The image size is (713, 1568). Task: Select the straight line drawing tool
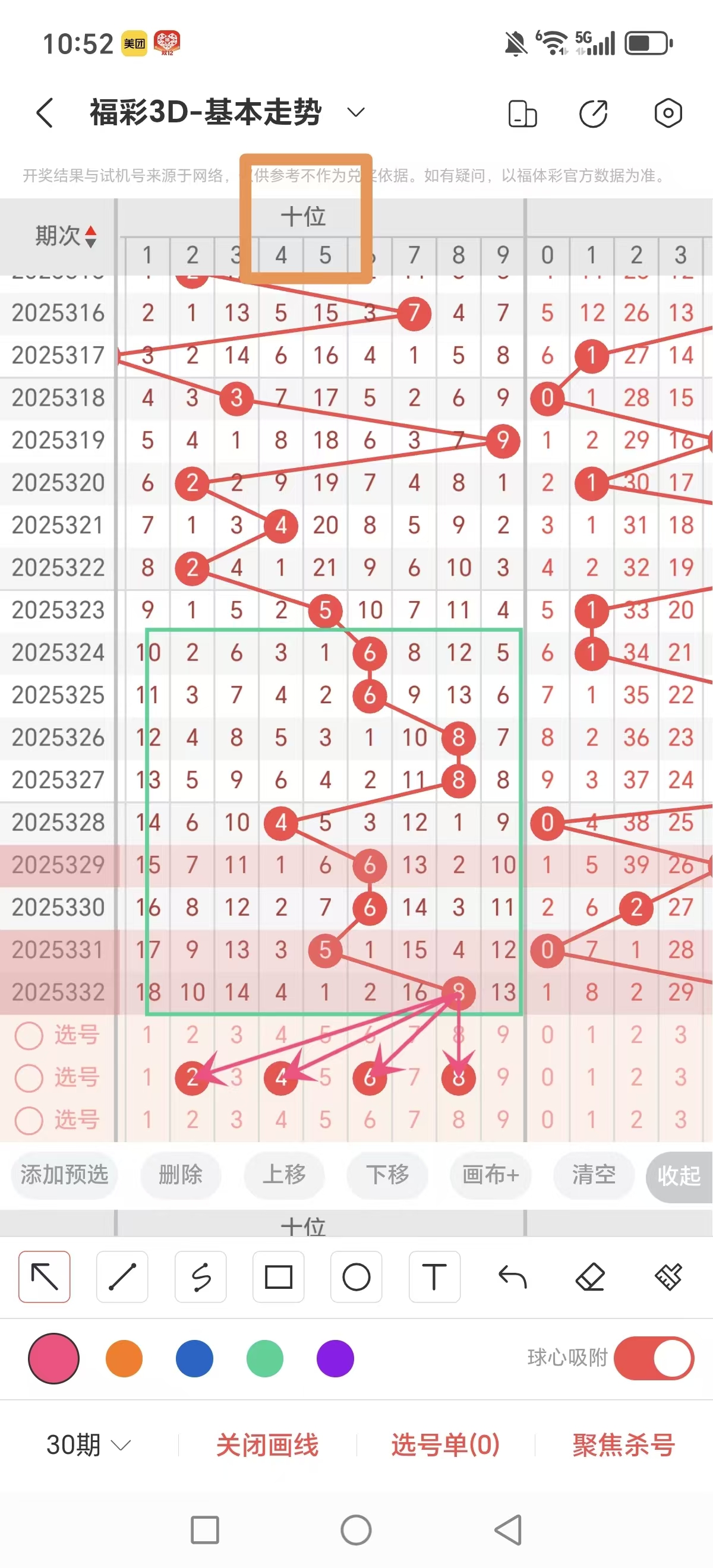click(x=122, y=1279)
